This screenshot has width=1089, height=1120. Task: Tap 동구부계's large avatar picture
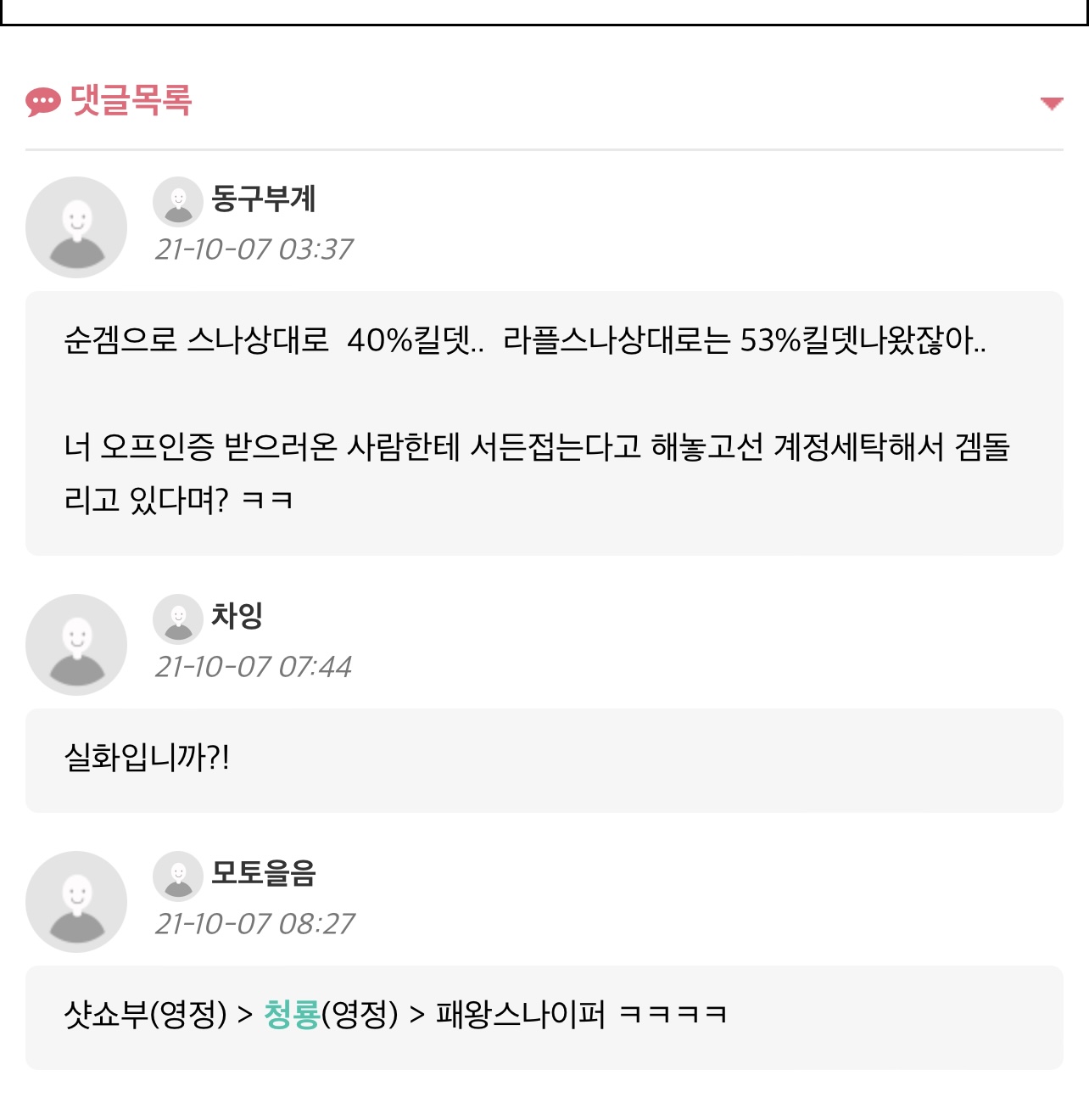coord(76,227)
